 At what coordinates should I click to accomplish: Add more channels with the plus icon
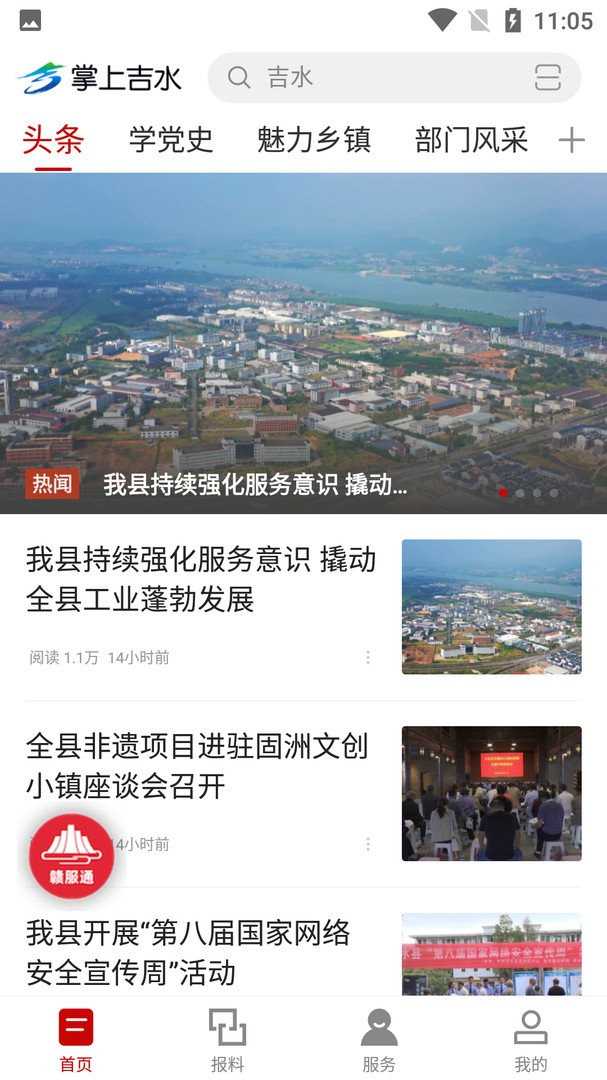(571, 140)
